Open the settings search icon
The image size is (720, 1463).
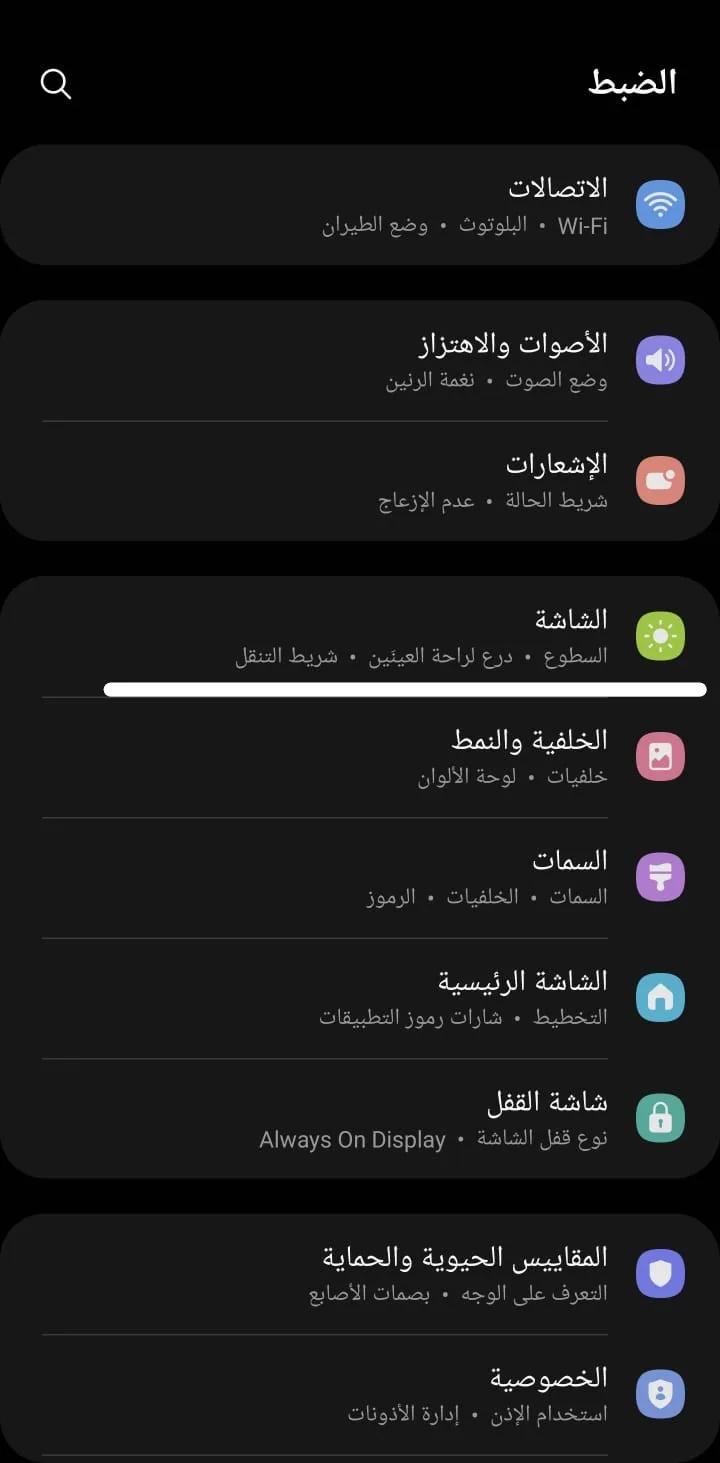(x=56, y=84)
